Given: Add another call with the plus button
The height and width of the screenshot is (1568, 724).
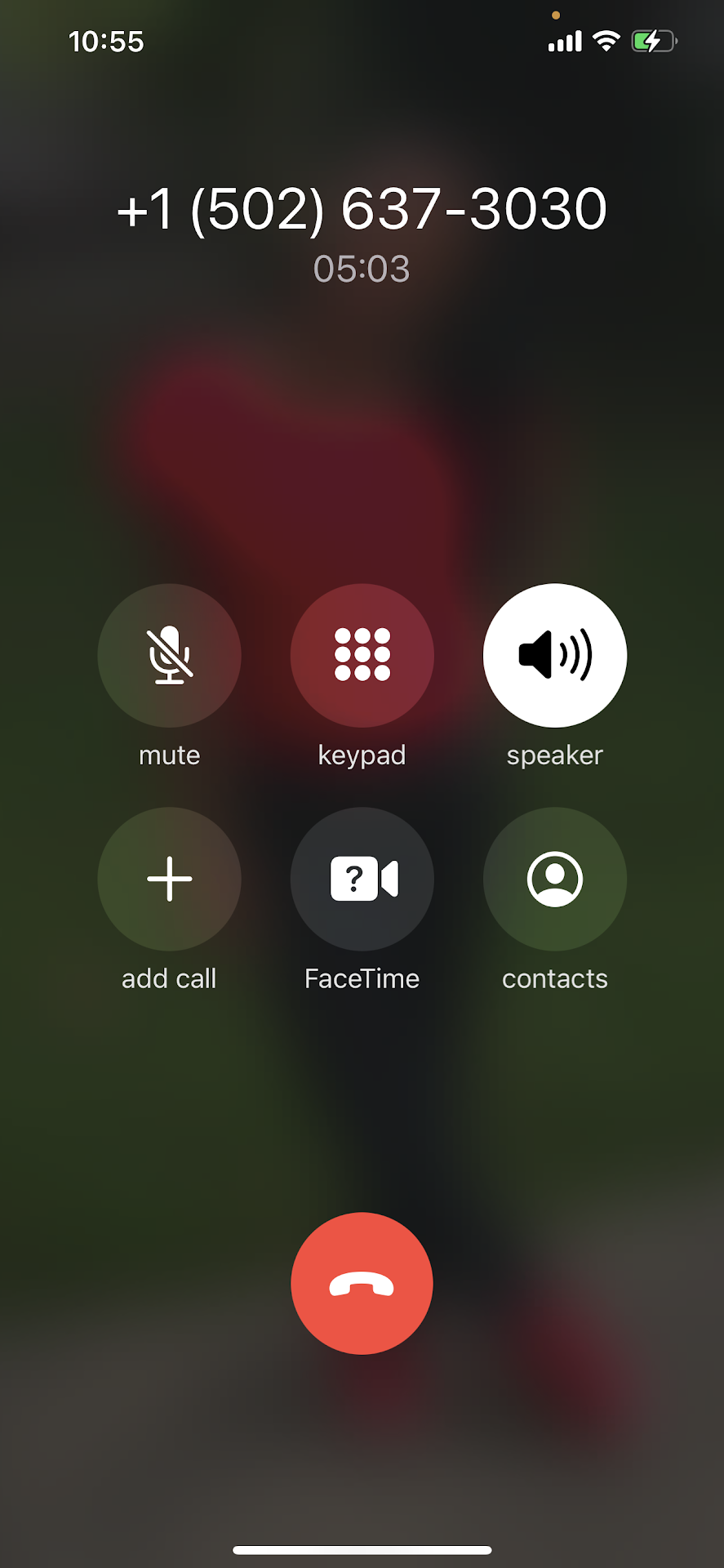Looking at the screenshot, I should [169, 879].
